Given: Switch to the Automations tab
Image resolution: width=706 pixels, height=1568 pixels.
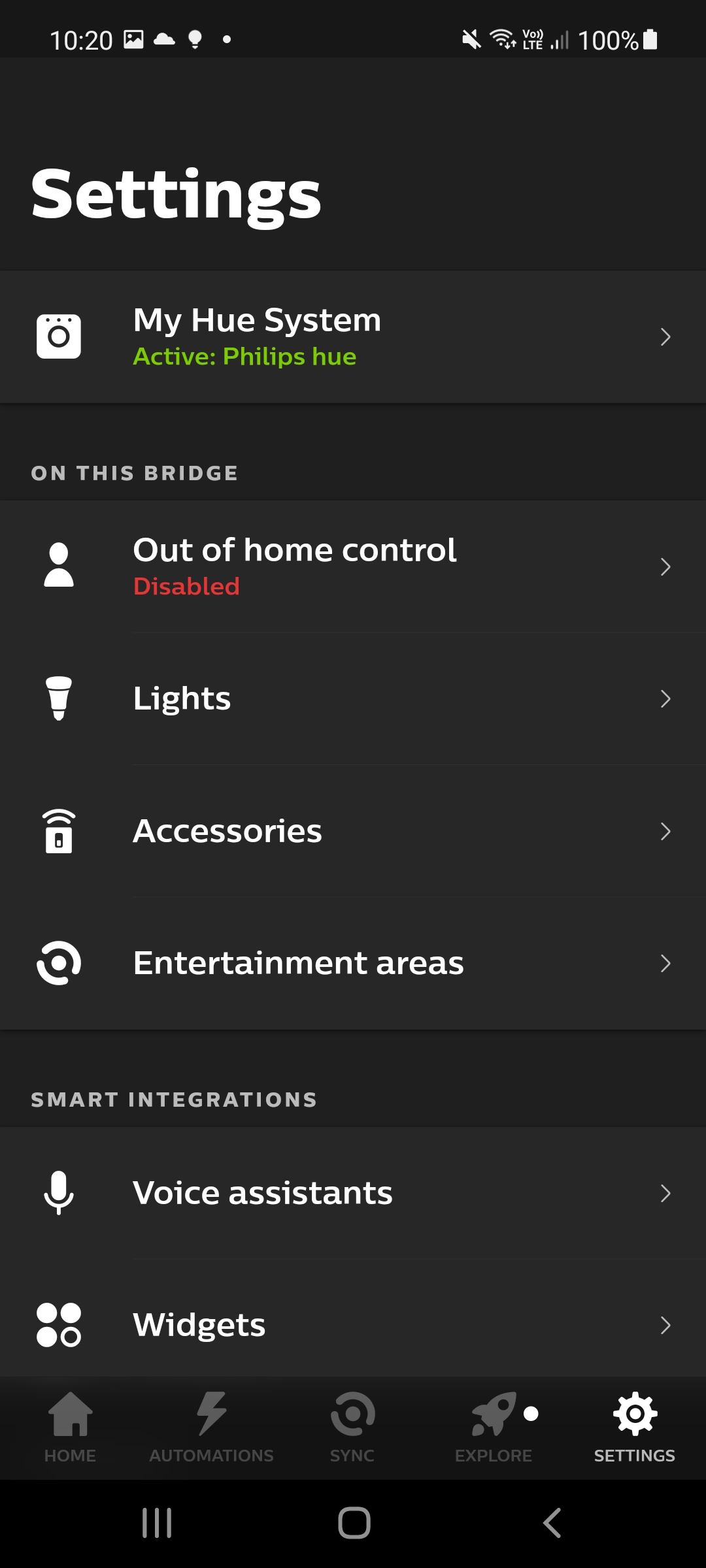Looking at the screenshot, I should pos(211,1428).
